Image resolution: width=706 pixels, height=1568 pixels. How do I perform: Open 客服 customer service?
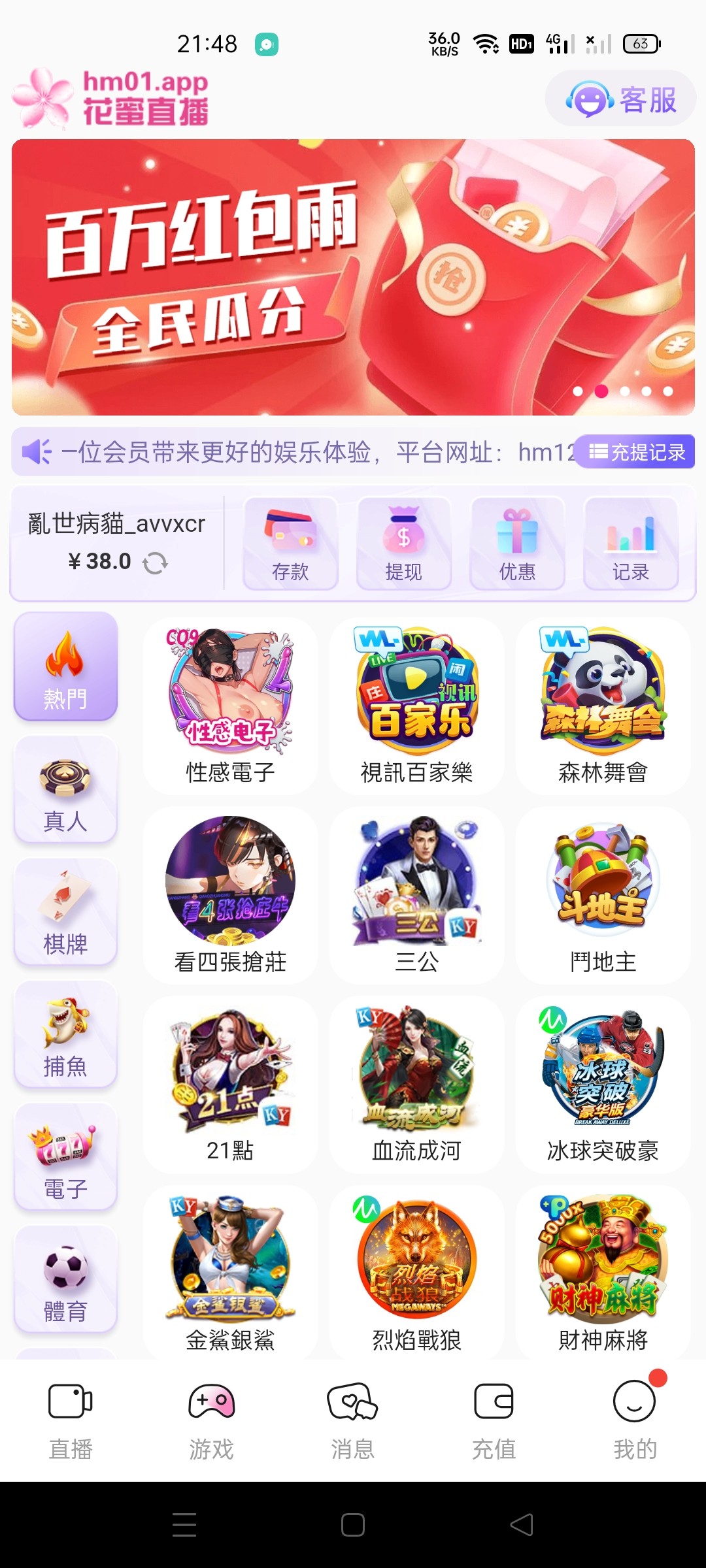(x=620, y=99)
